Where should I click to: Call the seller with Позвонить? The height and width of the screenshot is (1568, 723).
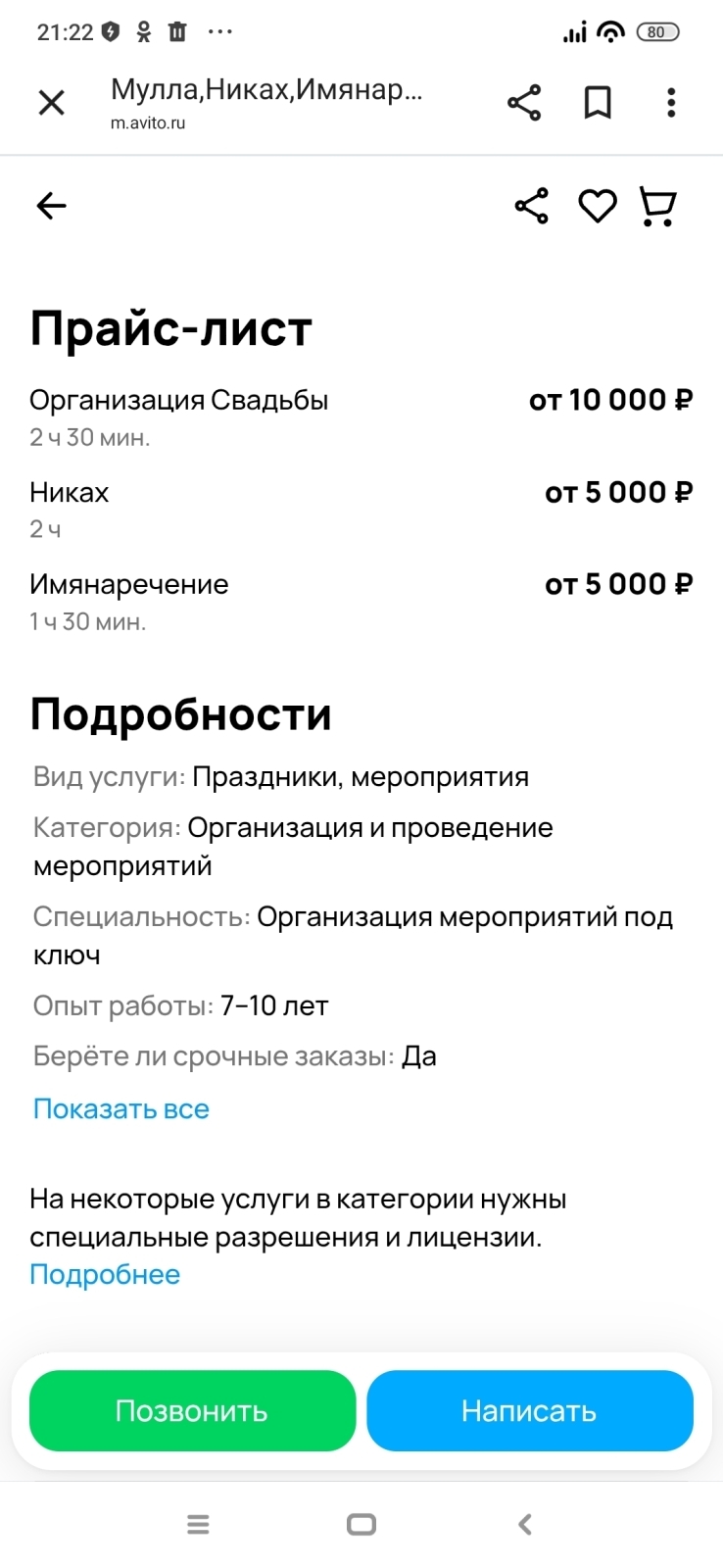(192, 1410)
